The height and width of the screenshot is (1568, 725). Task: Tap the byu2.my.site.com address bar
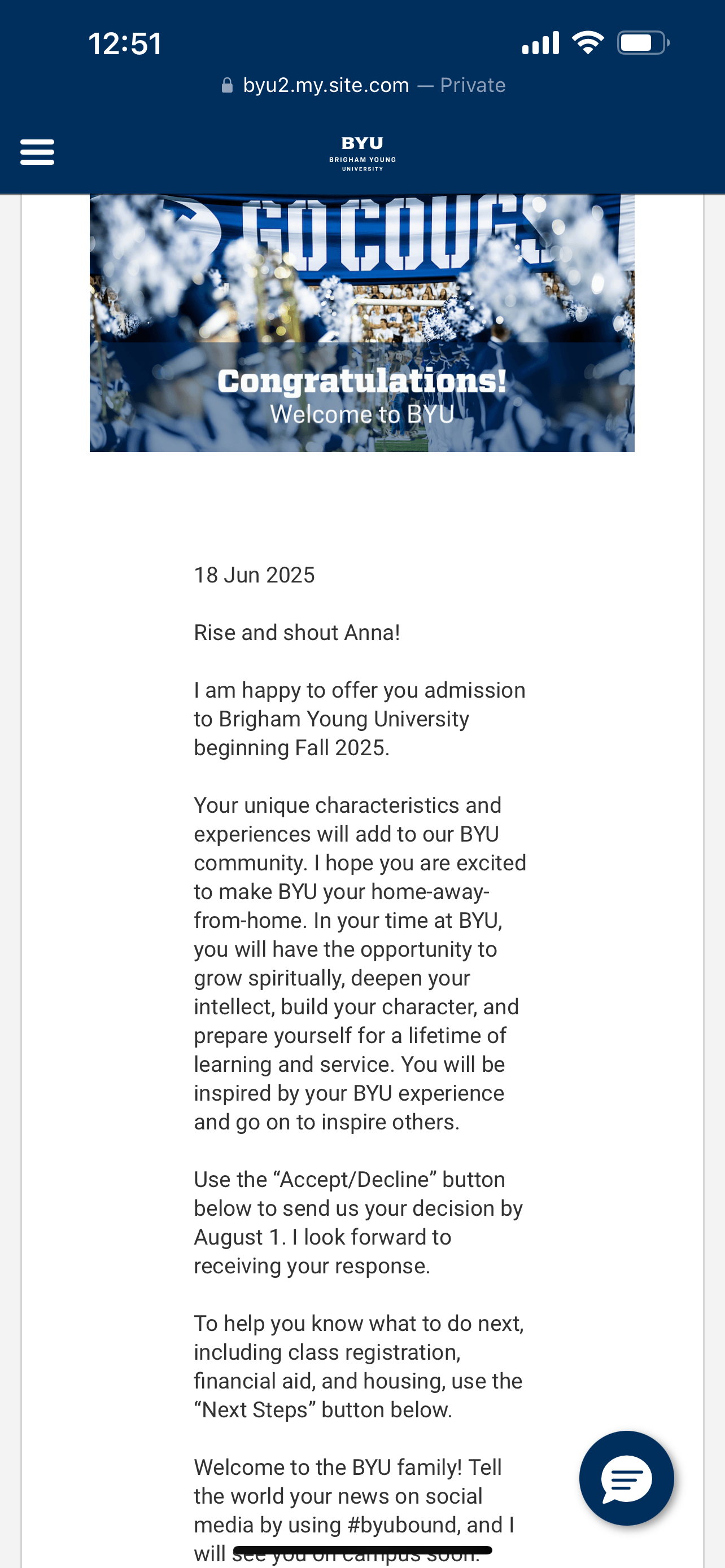(x=363, y=85)
